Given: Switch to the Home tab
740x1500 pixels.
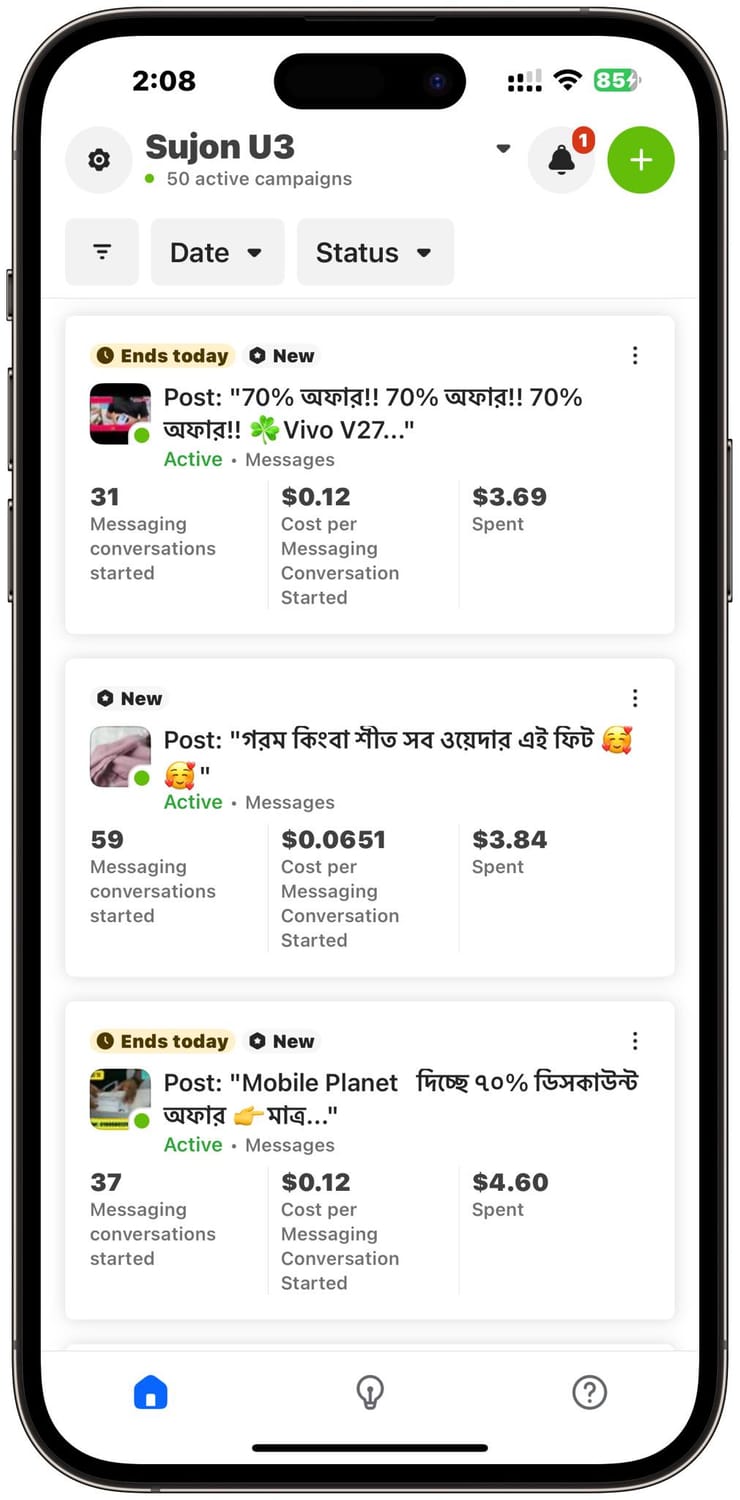Looking at the screenshot, I should coord(151,1392).
